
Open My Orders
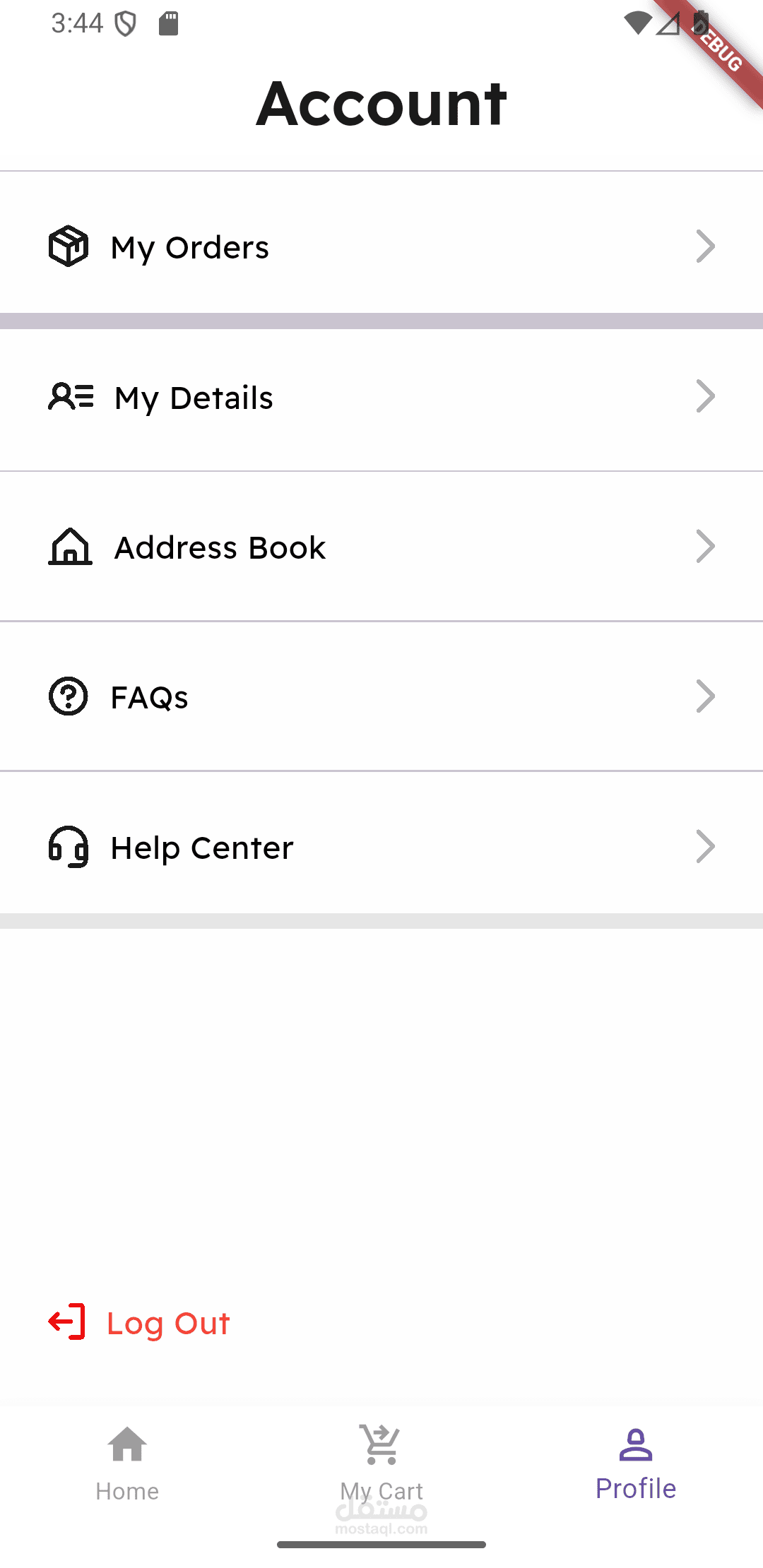pyautogui.click(x=381, y=247)
